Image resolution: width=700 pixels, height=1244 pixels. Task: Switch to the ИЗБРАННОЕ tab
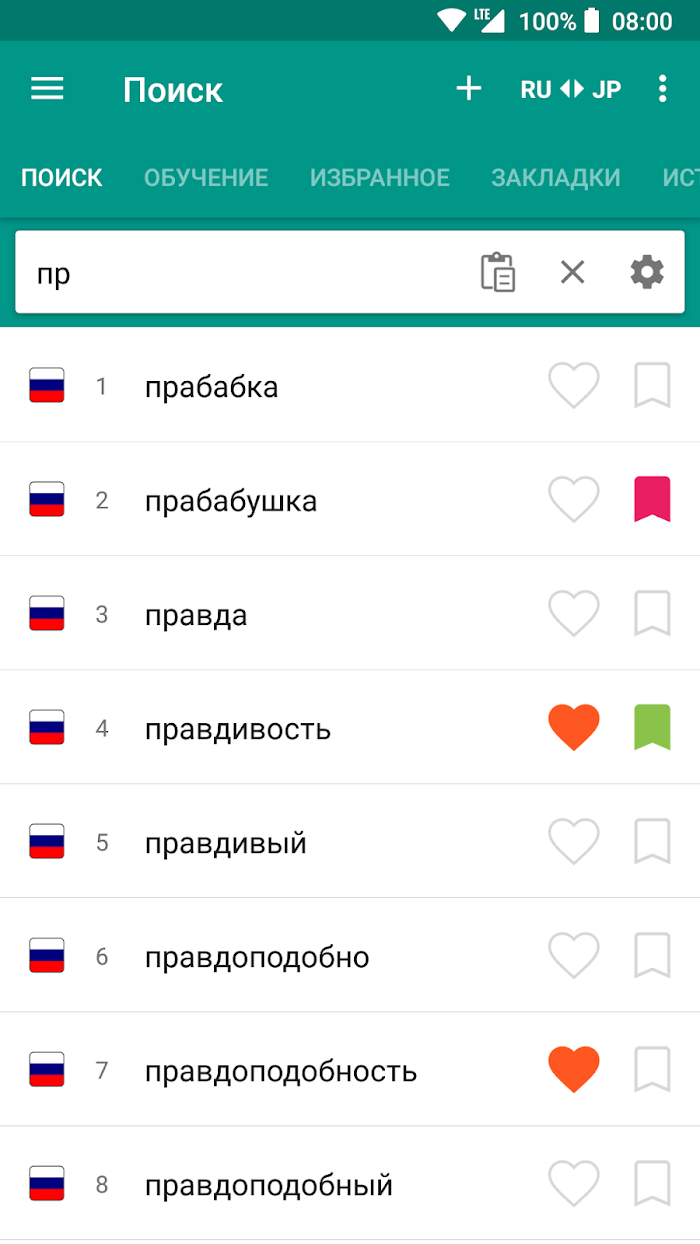pos(380,178)
